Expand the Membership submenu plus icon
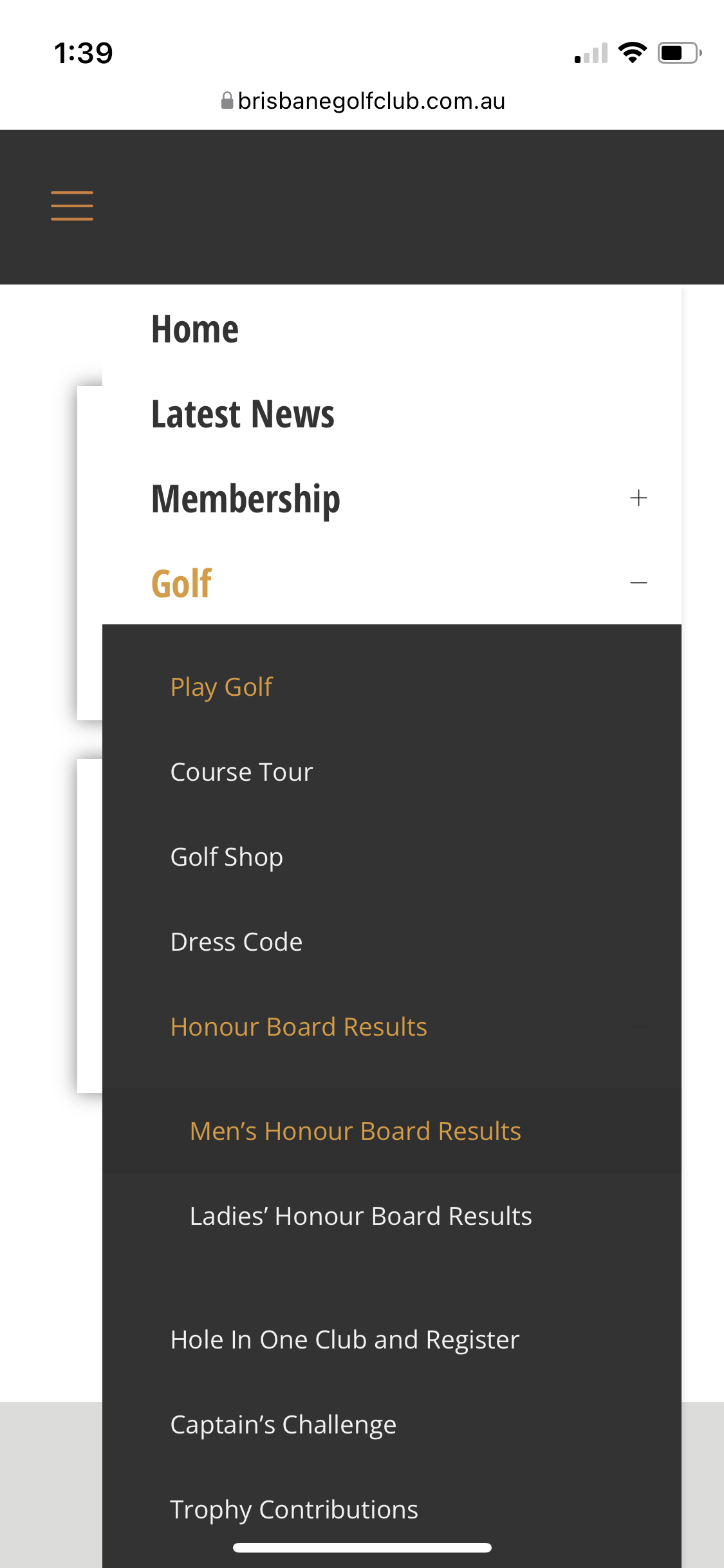Viewport: 724px width, 1568px height. pyautogui.click(x=638, y=498)
